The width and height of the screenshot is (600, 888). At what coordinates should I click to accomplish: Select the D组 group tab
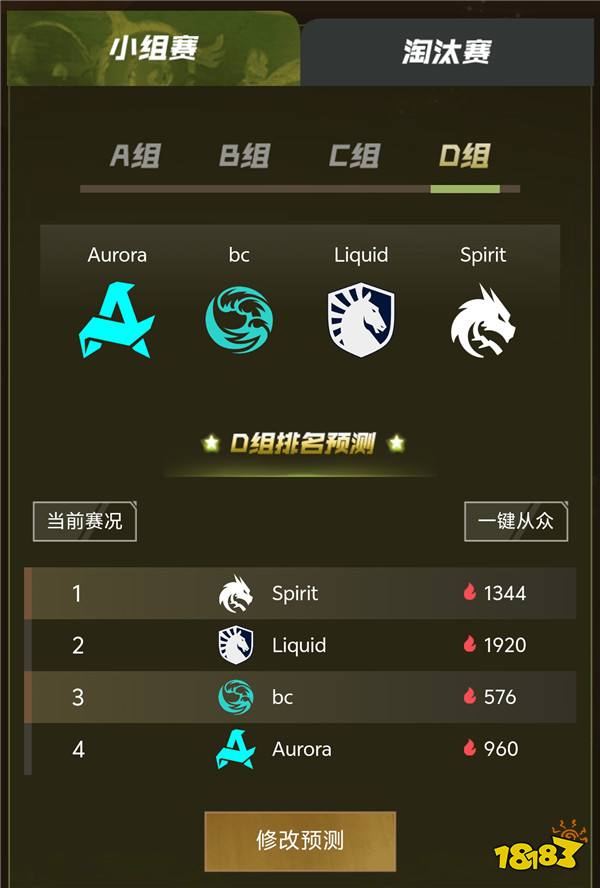(464, 156)
